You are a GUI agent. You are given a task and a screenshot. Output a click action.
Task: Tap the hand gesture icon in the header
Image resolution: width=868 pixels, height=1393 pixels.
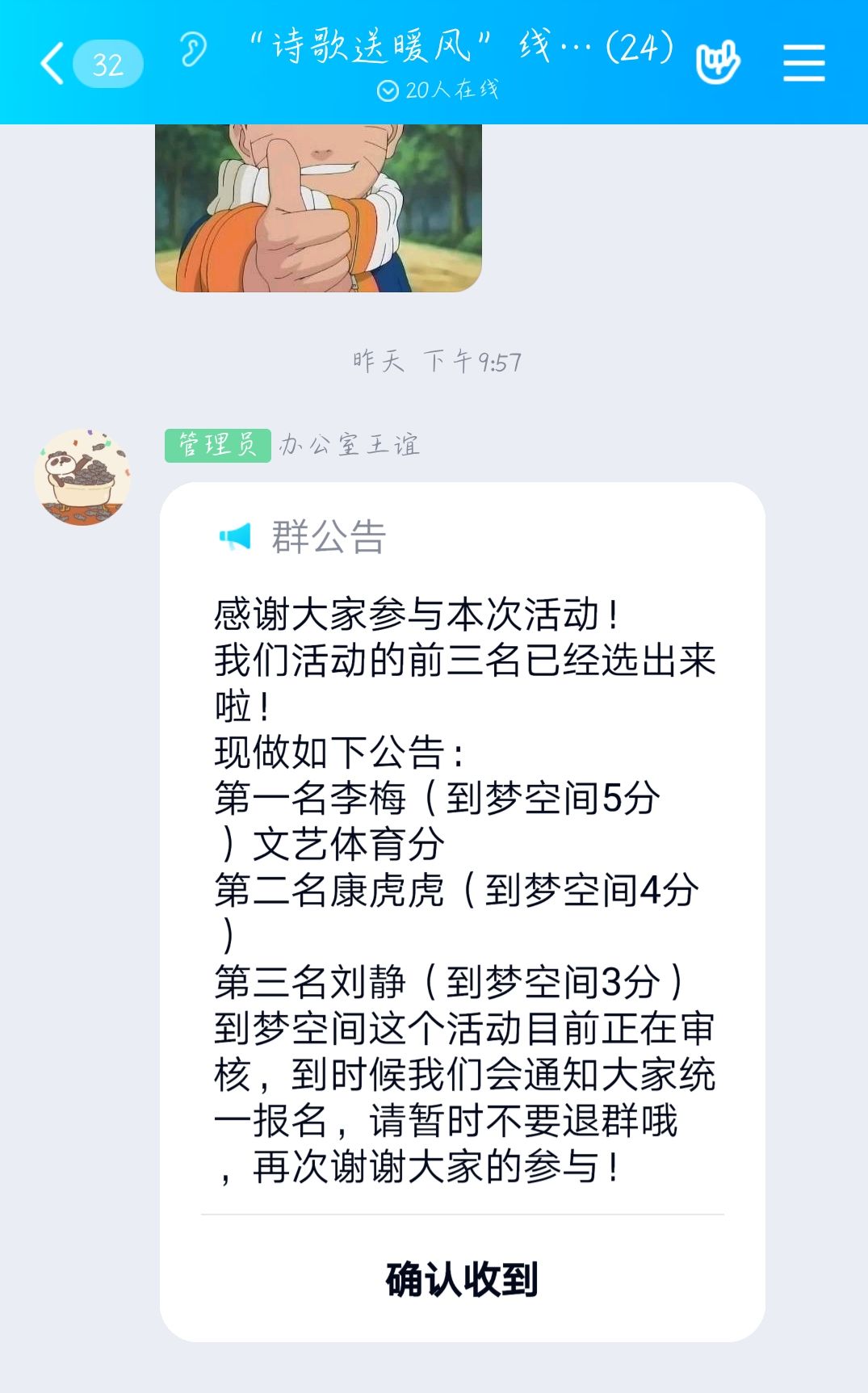pyautogui.click(x=717, y=62)
